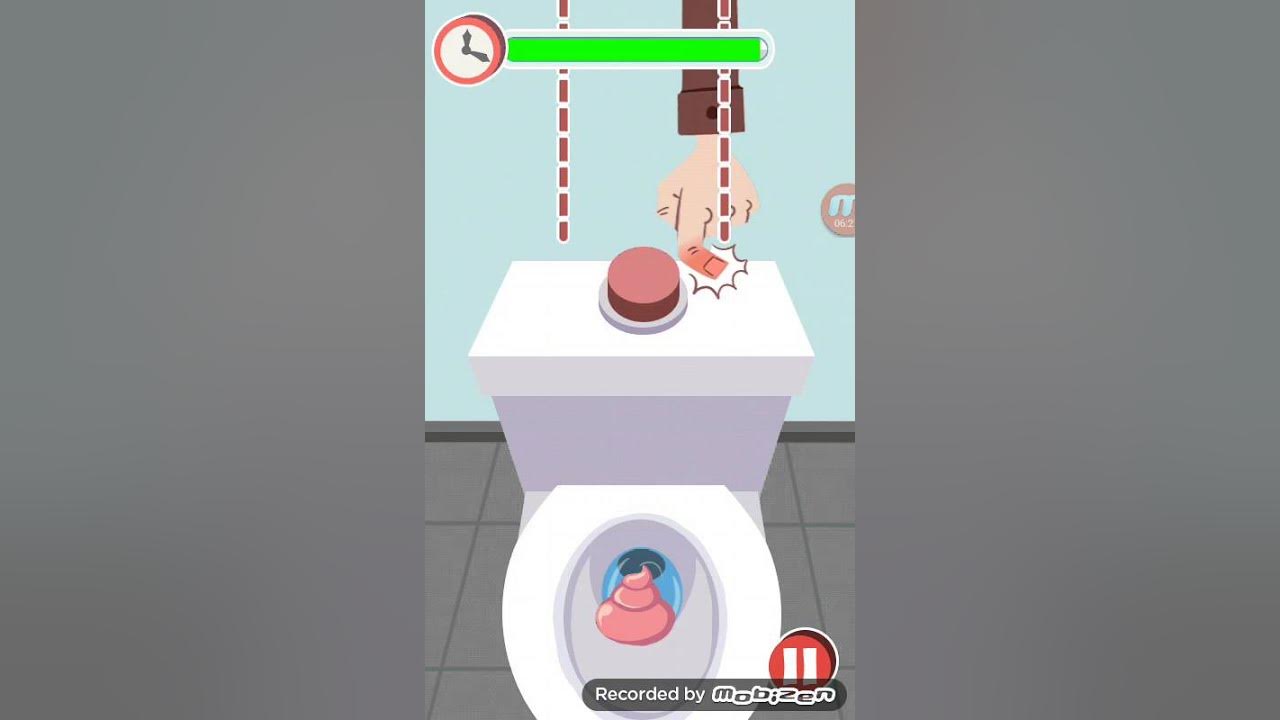Hit the red flush button
The width and height of the screenshot is (1280, 720).
pos(644,282)
